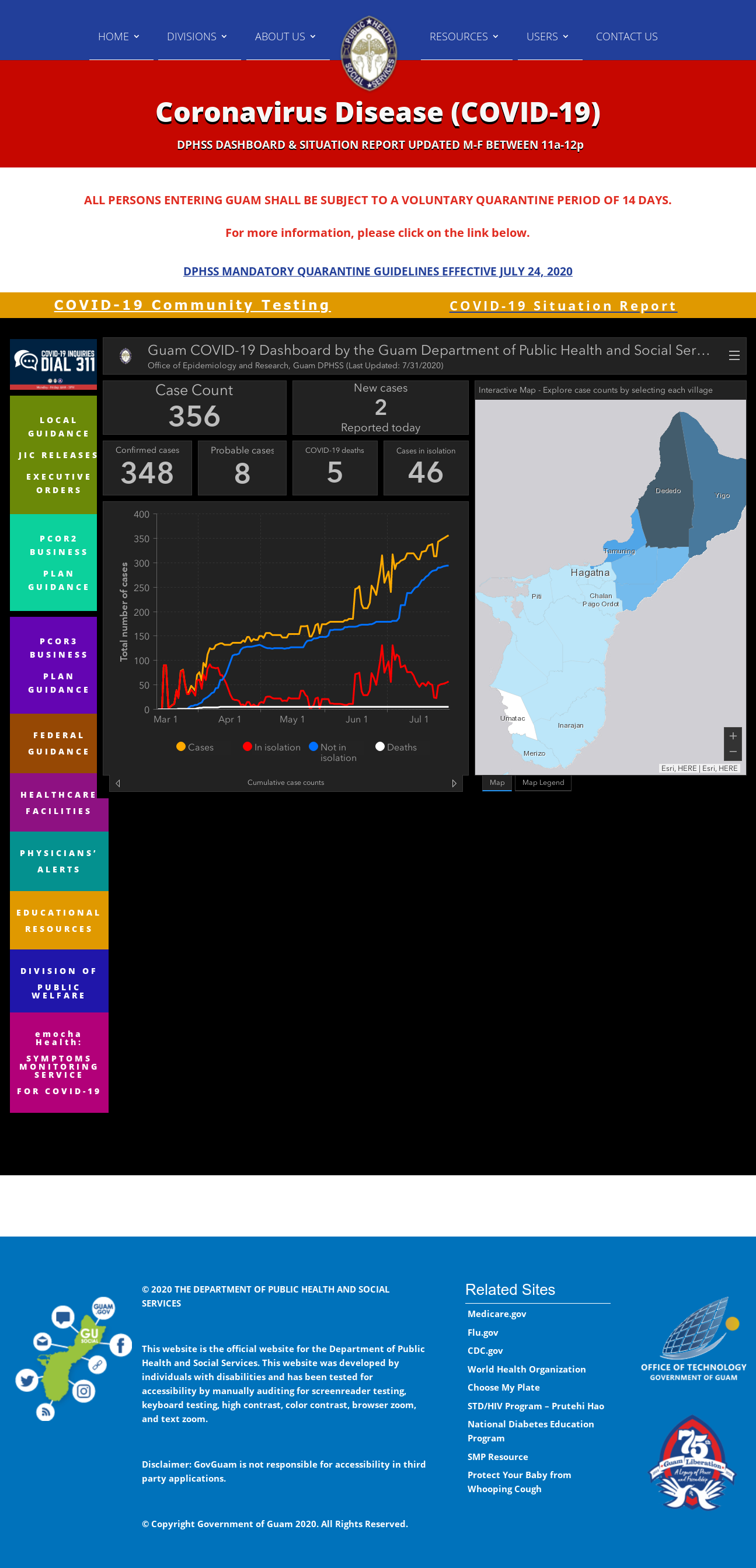The image size is (756, 1568).
Task: Switch to the Map Legend tab
Action: 543,783
